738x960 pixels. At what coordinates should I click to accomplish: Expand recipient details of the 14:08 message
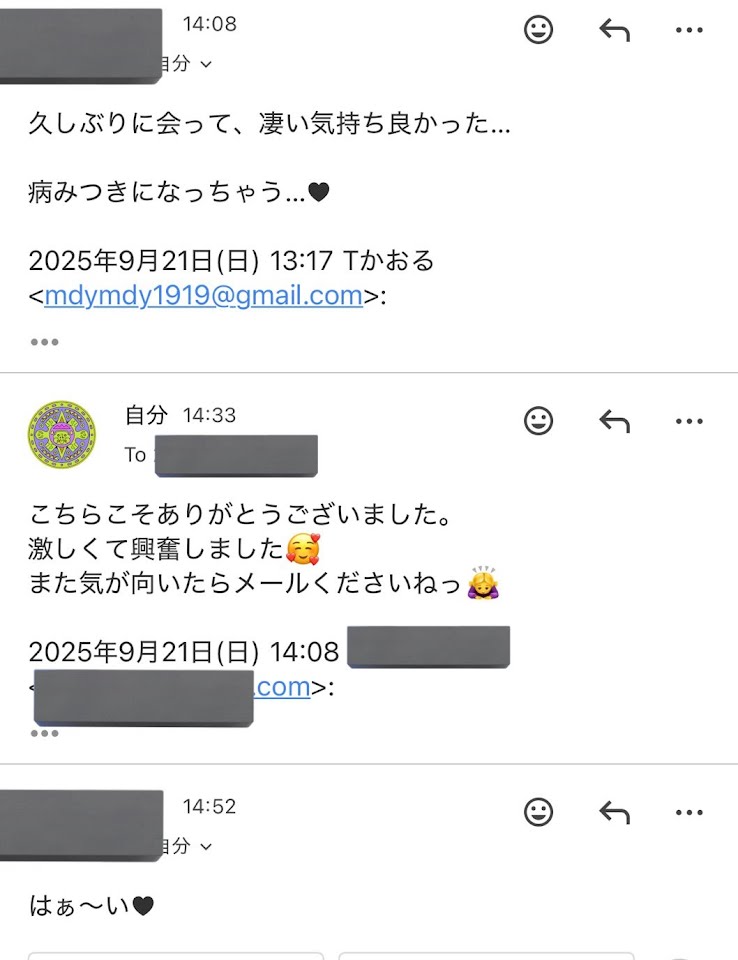pos(205,64)
